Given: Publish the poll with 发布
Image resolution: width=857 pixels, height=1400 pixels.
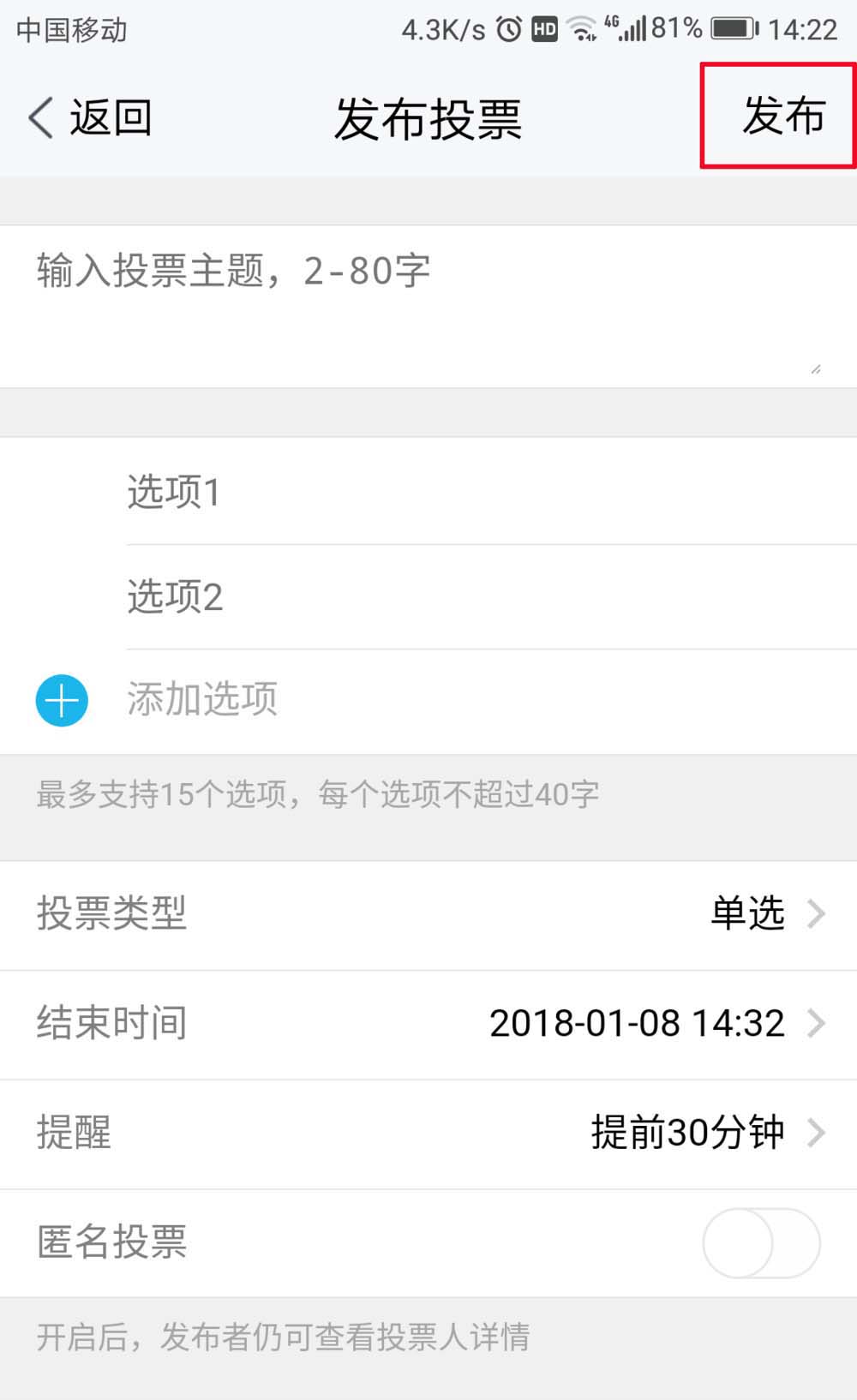Looking at the screenshot, I should pos(782,116).
